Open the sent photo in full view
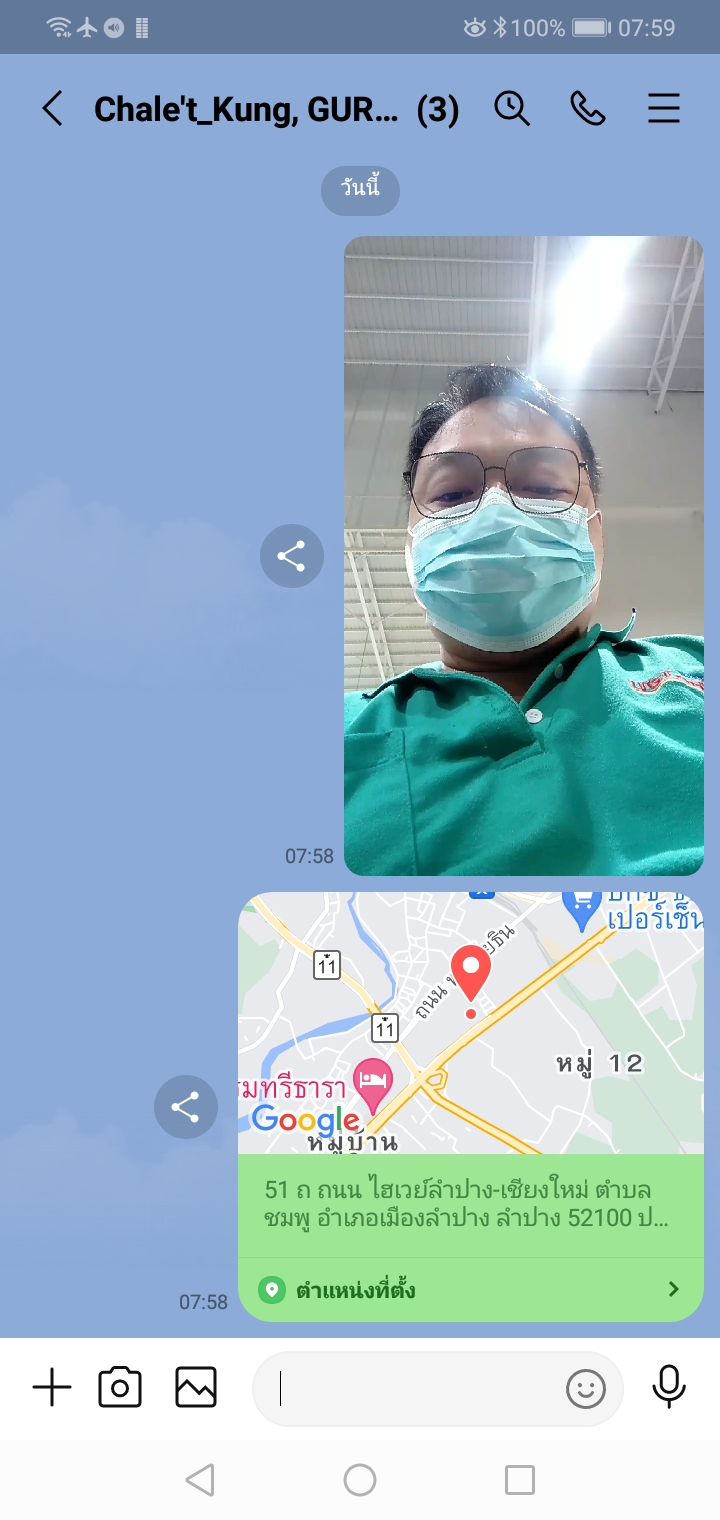Image resolution: width=720 pixels, height=1520 pixels. coord(524,556)
